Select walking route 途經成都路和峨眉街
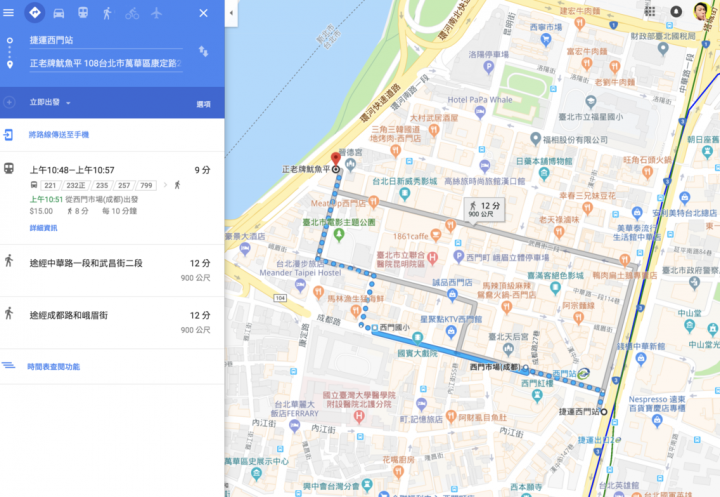The image size is (720, 497). (112, 322)
